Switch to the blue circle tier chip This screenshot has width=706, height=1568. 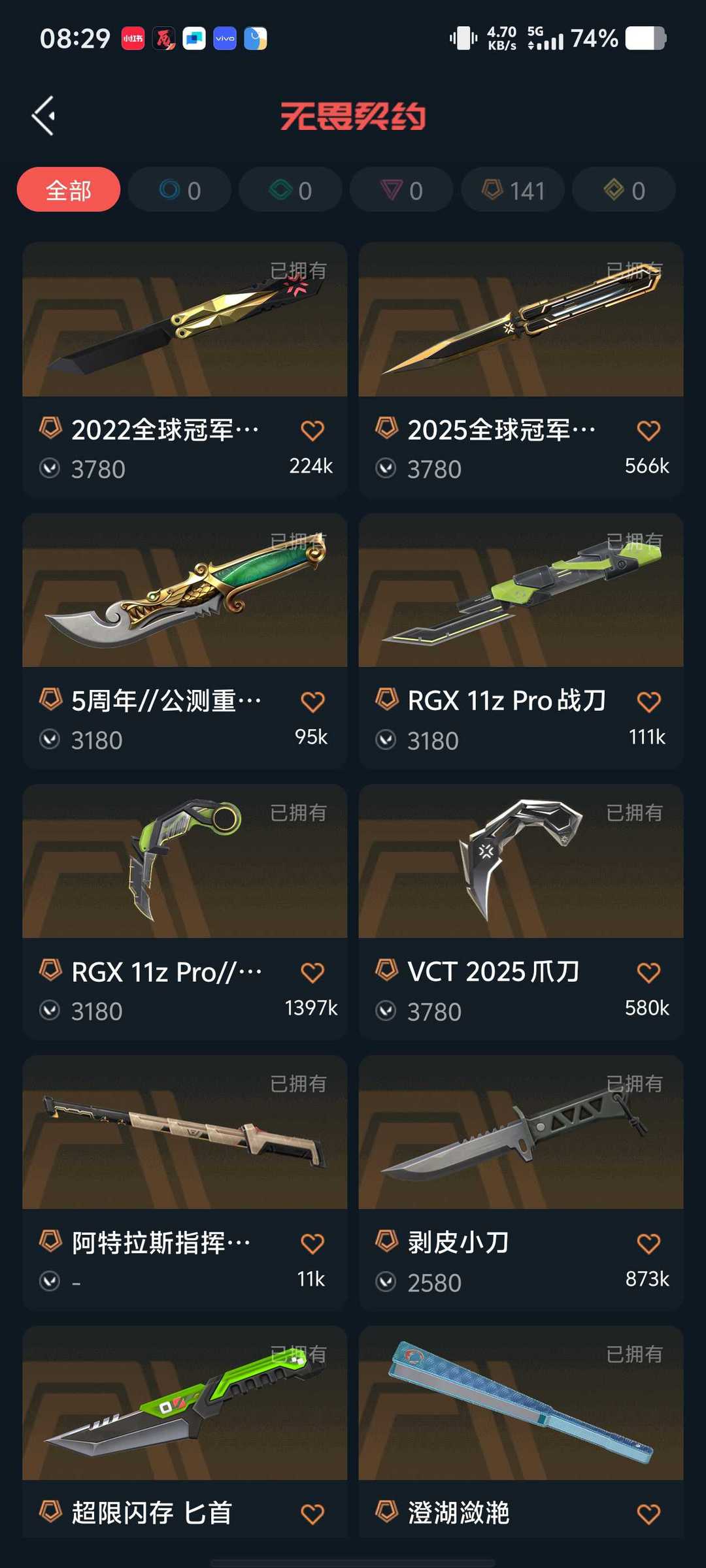pyautogui.click(x=180, y=190)
